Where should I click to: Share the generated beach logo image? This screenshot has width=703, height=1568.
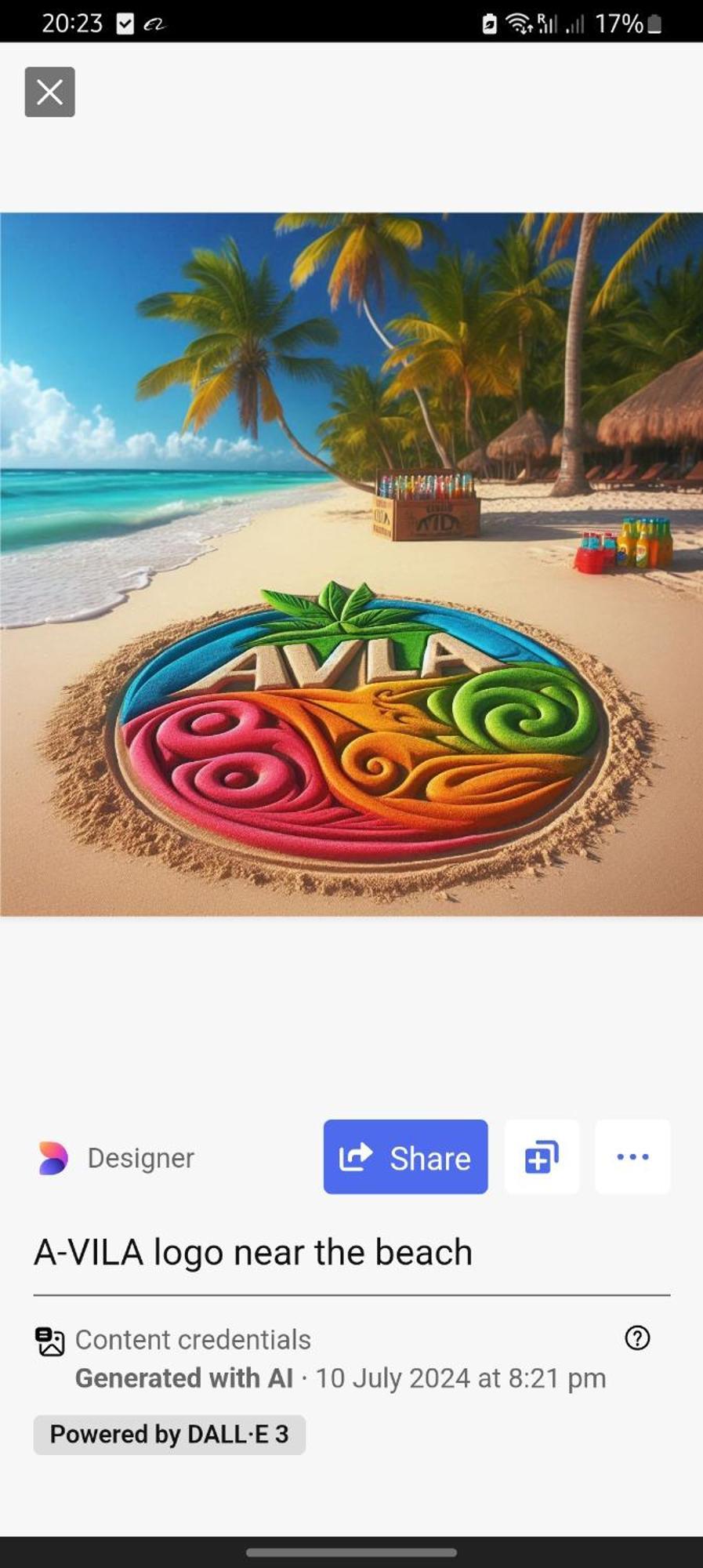(405, 1157)
